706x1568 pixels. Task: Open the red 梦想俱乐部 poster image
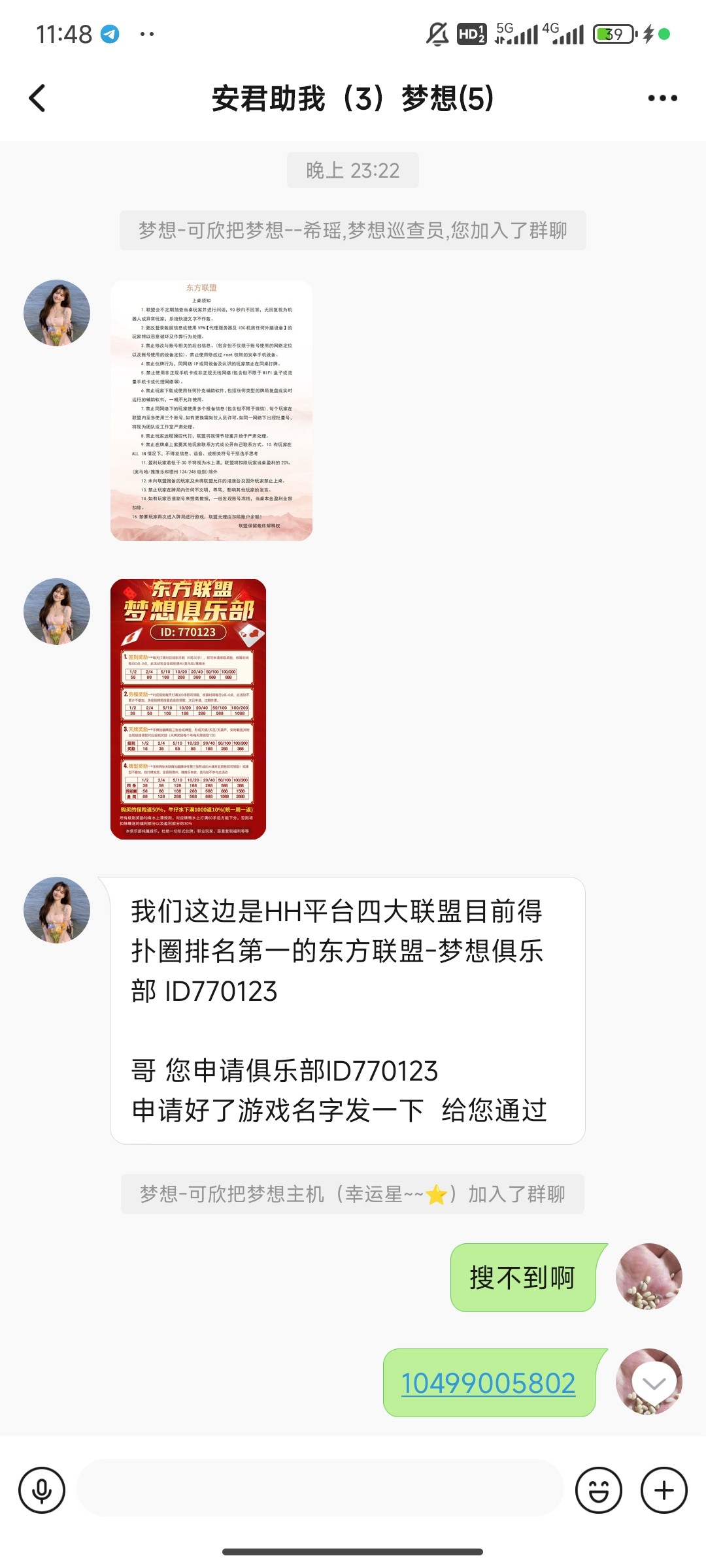click(x=188, y=709)
